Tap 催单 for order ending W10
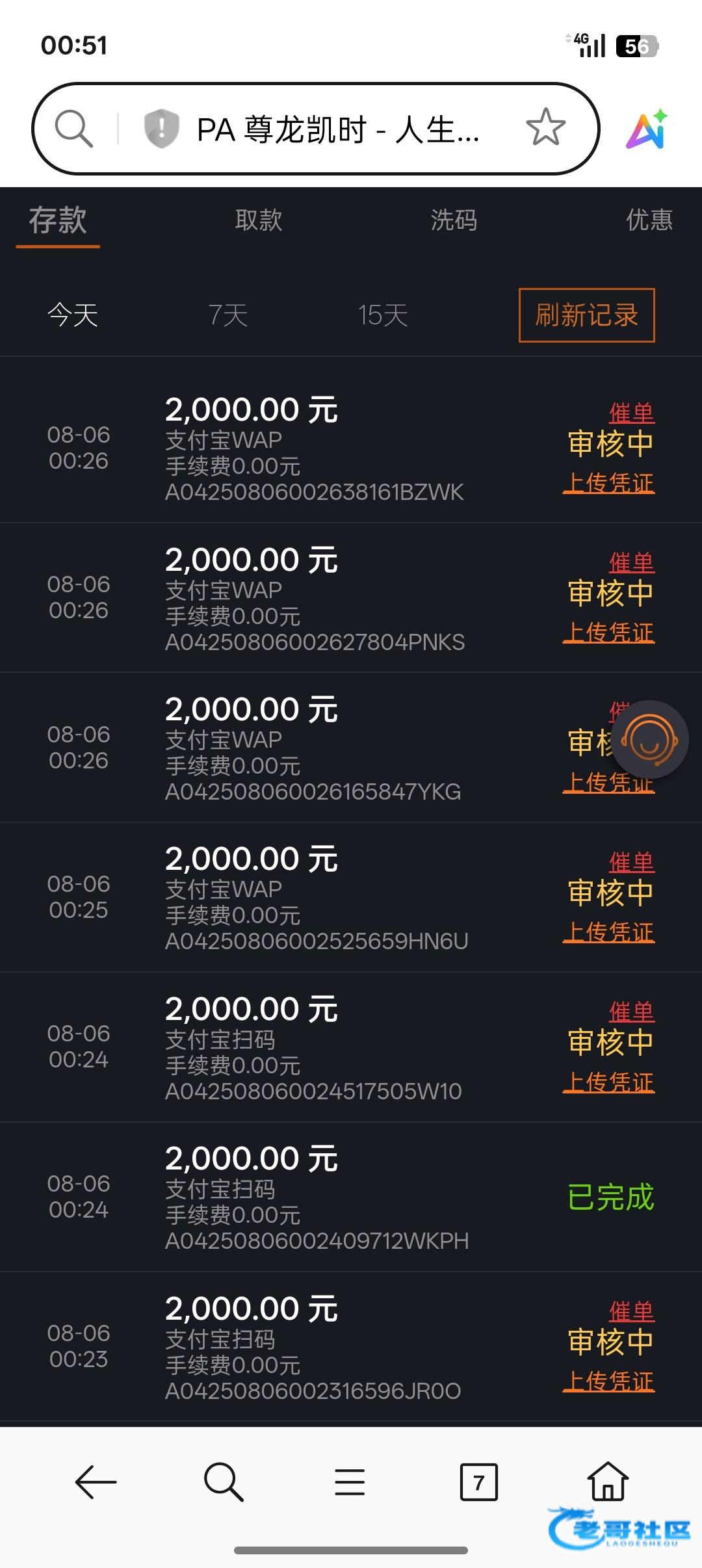 (x=631, y=1011)
